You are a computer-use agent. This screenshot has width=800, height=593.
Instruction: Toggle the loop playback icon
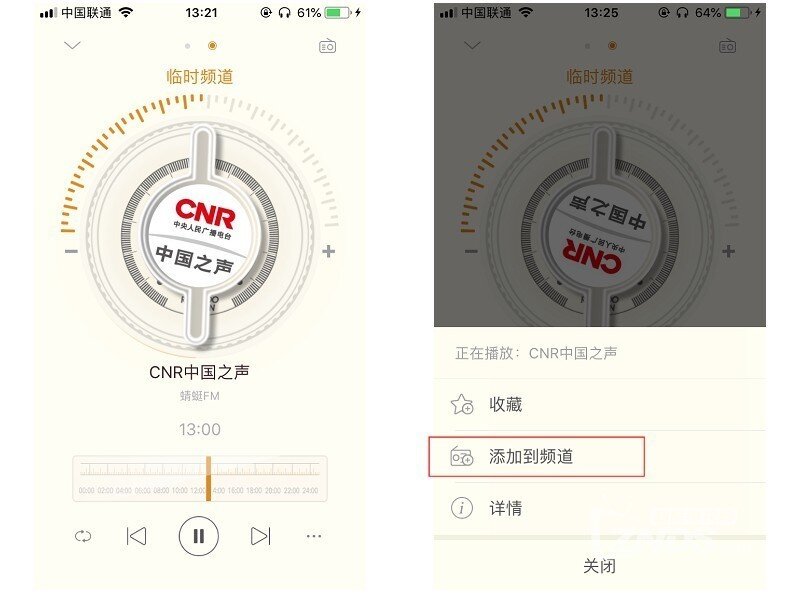pyautogui.click(x=83, y=536)
